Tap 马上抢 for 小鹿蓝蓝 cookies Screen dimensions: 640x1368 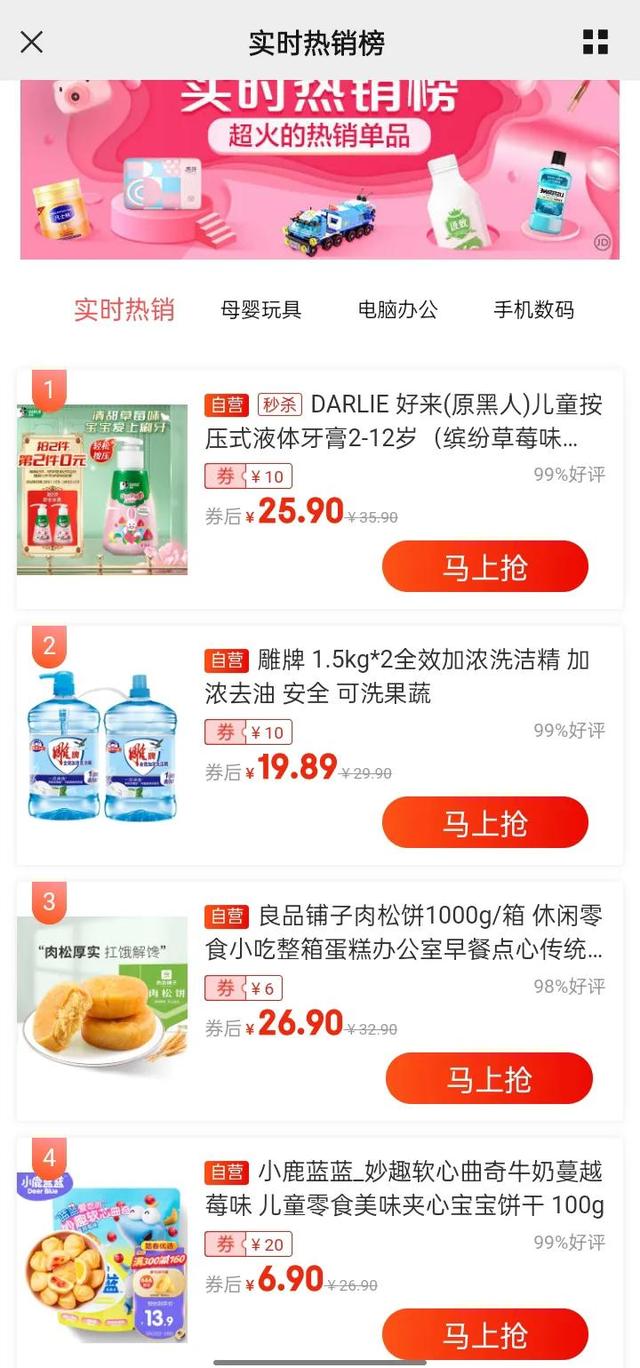point(485,1334)
